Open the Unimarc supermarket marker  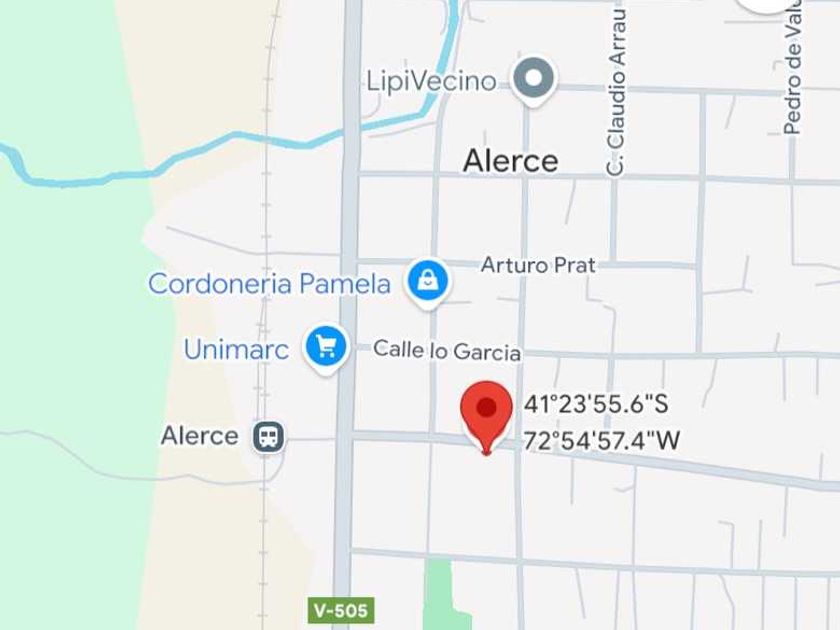pos(326,347)
